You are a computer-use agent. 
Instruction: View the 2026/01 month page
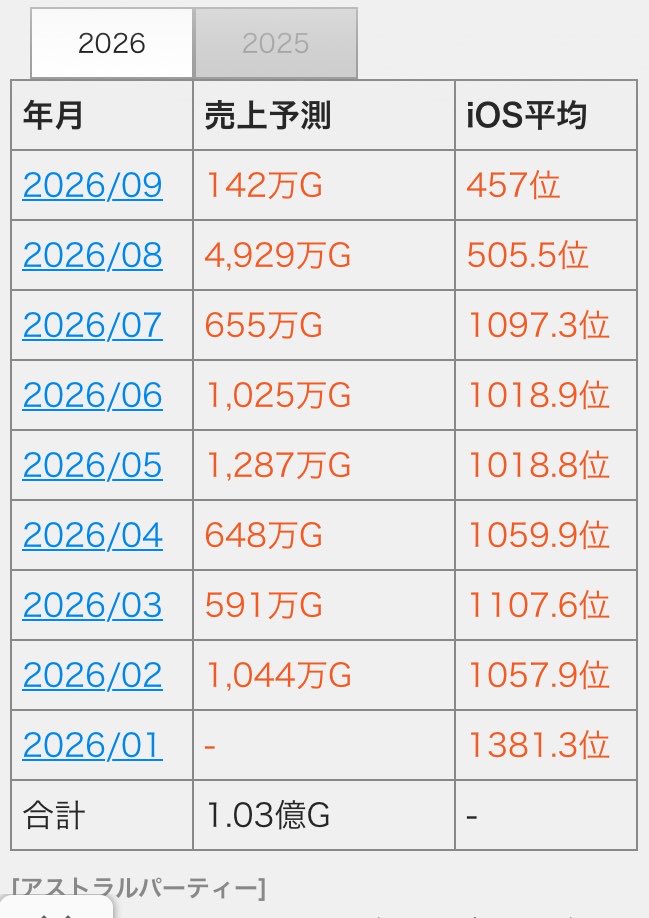pyautogui.click(x=92, y=745)
